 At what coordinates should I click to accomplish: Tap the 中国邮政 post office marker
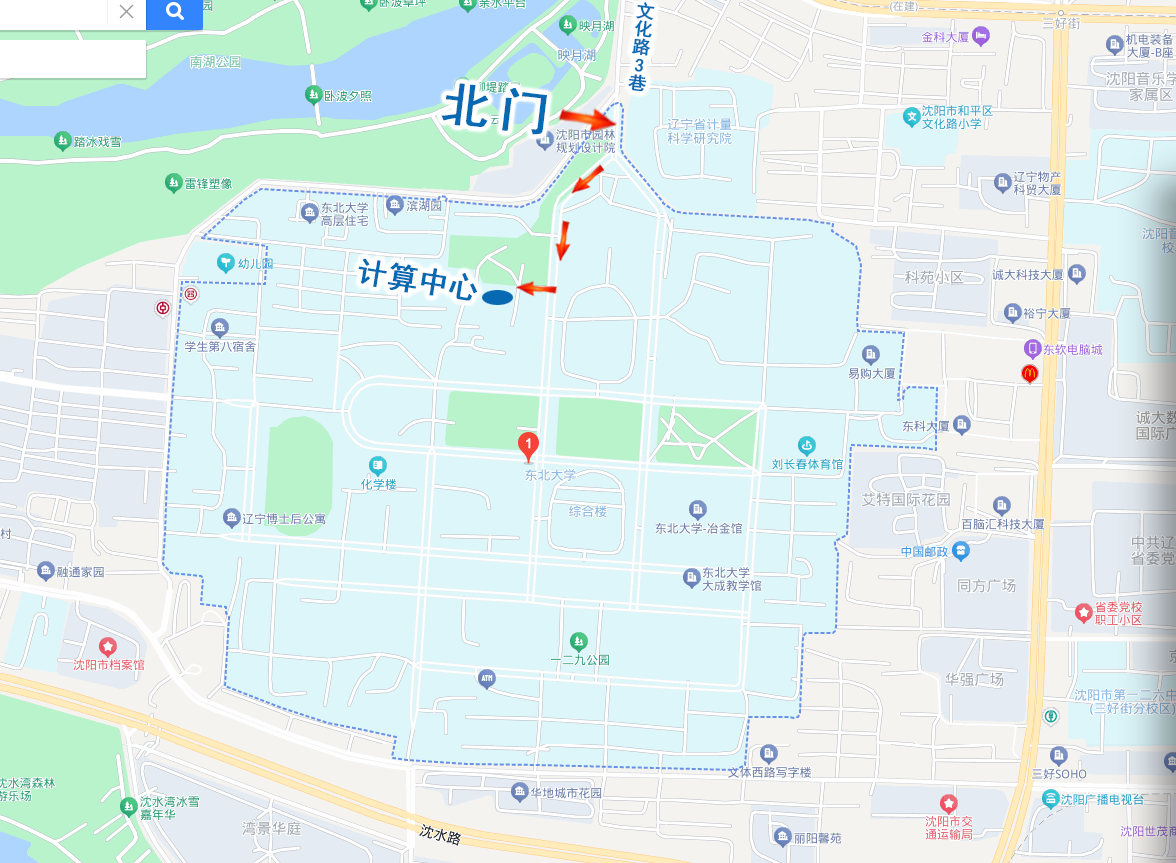(x=961, y=550)
